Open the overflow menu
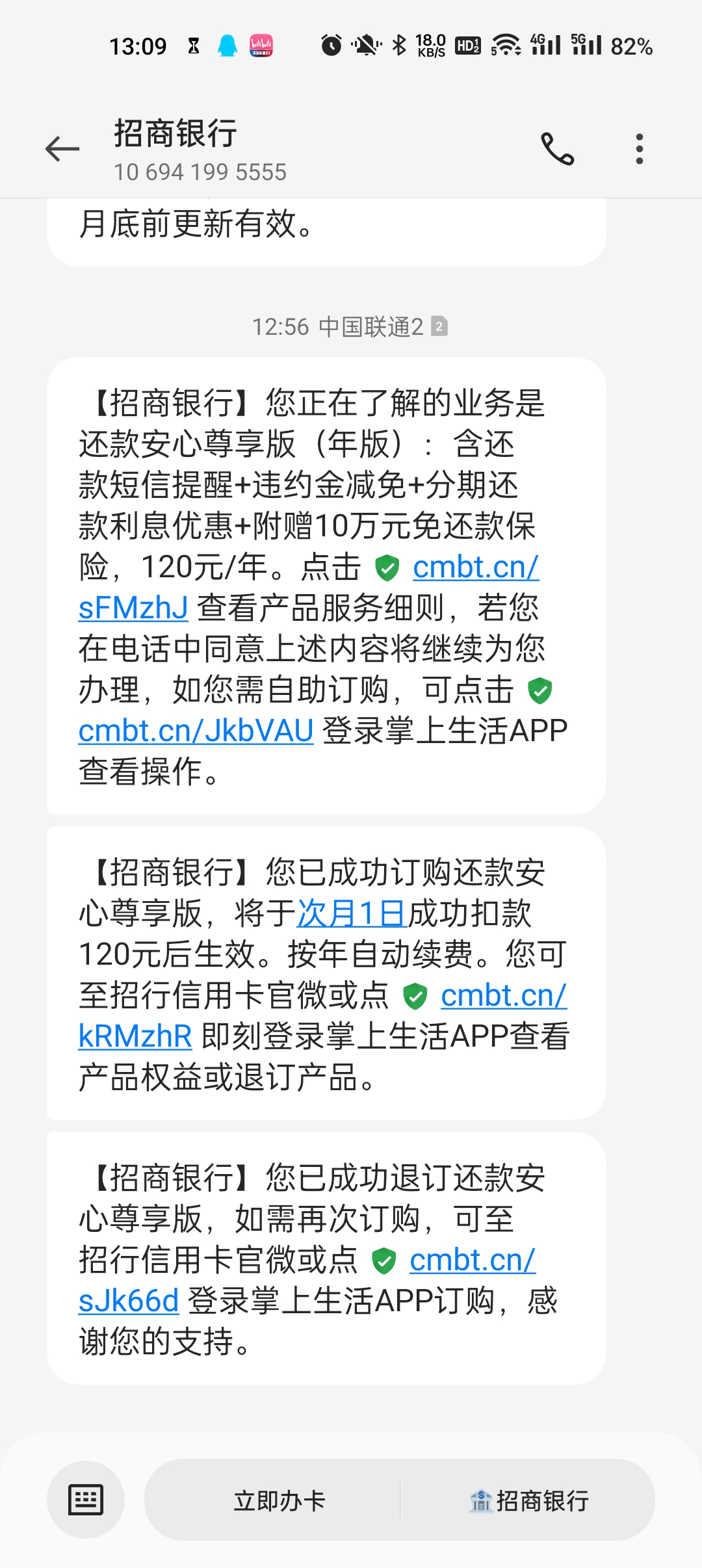This screenshot has width=702, height=1568. tap(640, 149)
